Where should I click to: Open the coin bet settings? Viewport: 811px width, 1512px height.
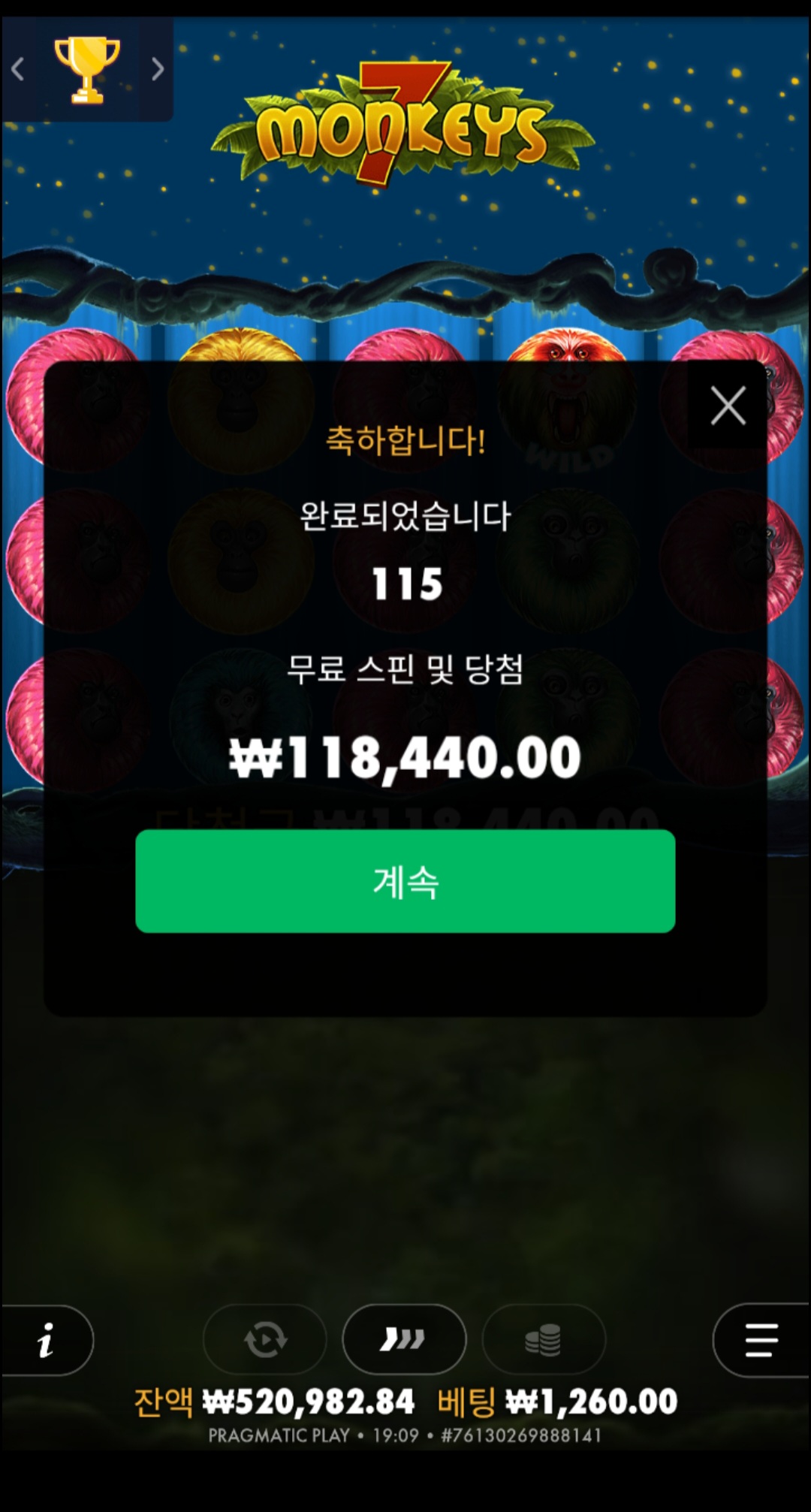coord(543,1339)
